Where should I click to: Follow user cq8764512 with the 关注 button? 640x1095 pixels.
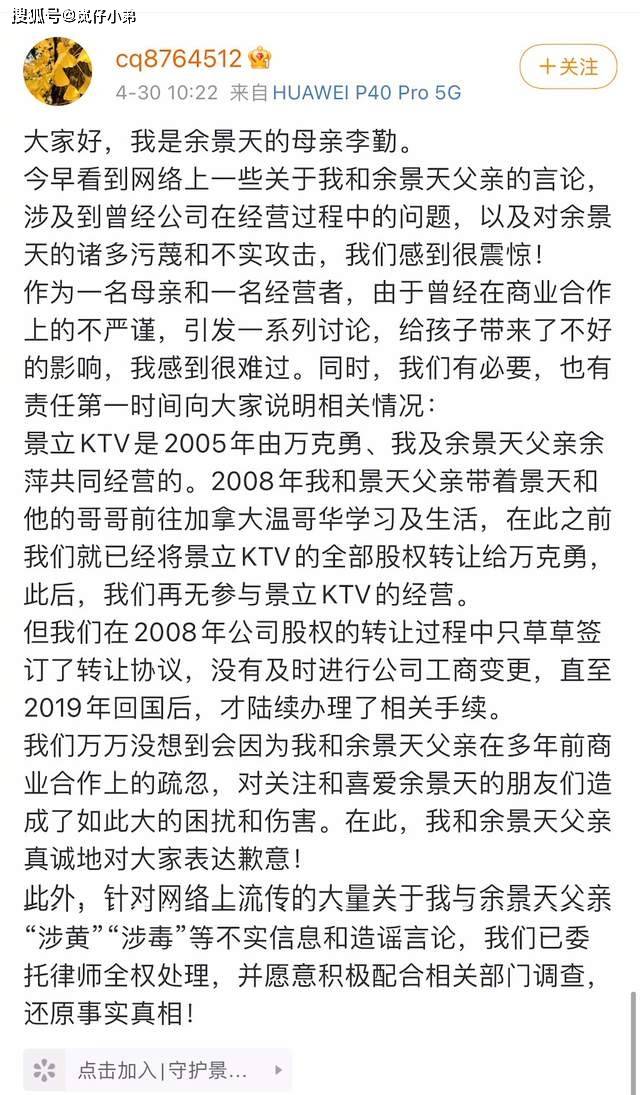pos(568,67)
